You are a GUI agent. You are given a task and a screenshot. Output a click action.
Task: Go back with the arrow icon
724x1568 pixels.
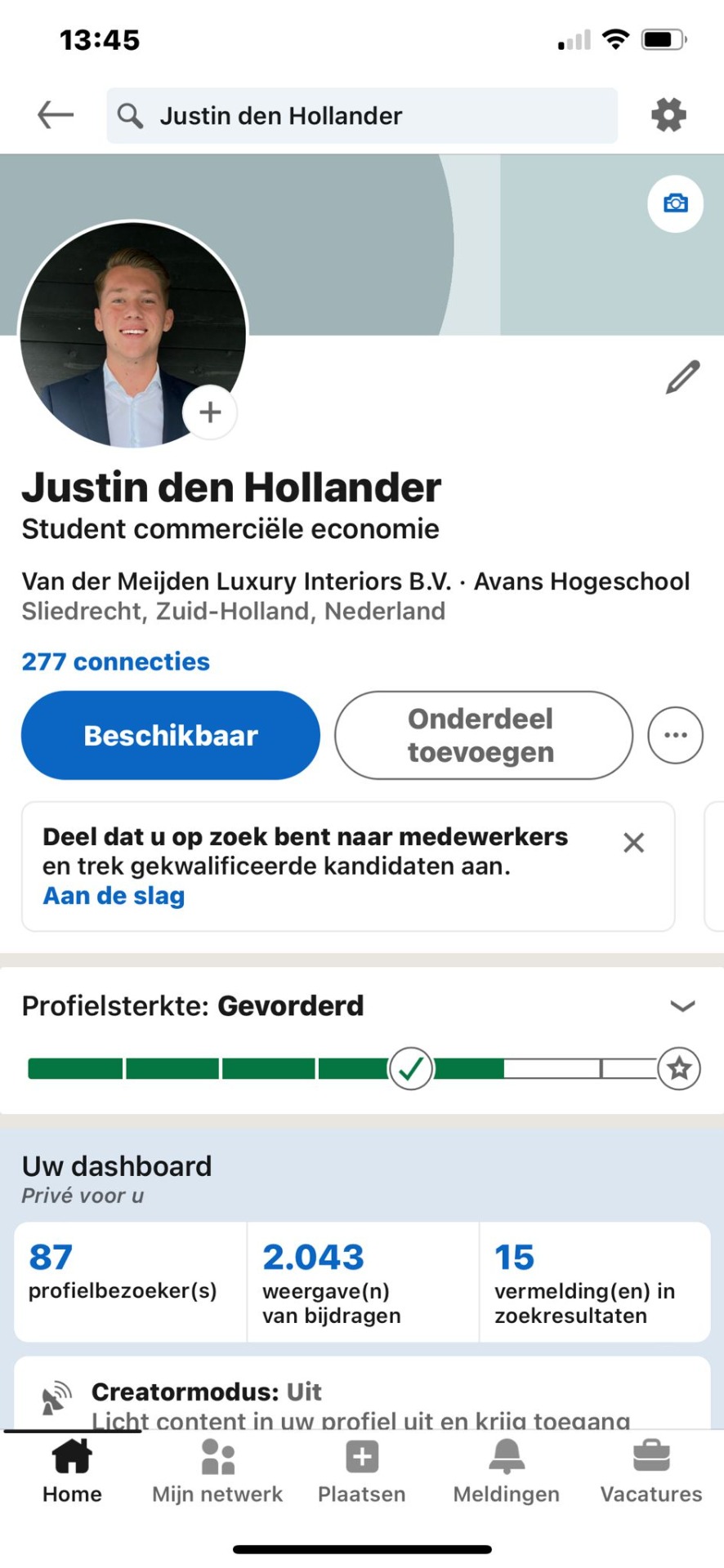coord(56,115)
